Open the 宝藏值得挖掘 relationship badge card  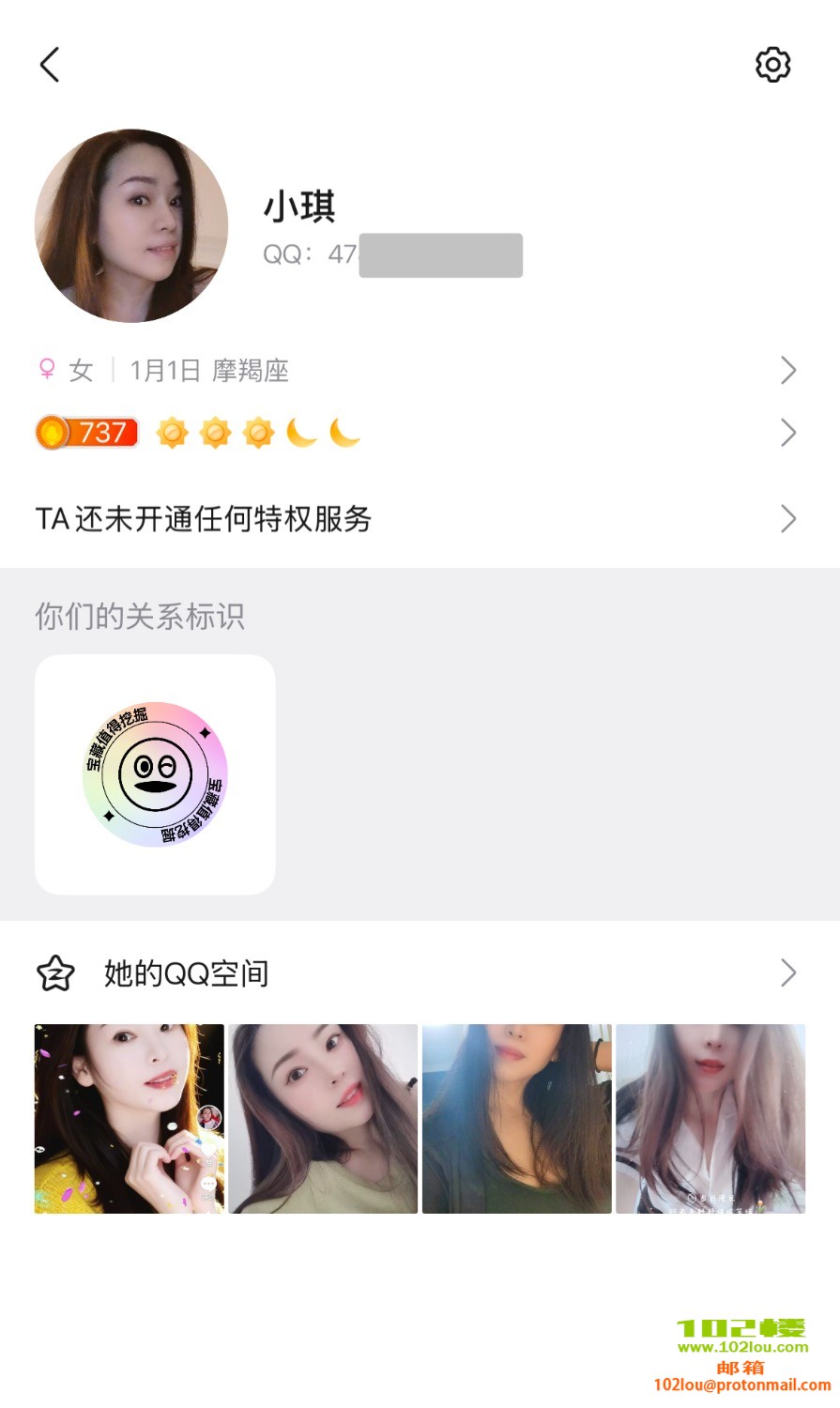pos(155,774)
